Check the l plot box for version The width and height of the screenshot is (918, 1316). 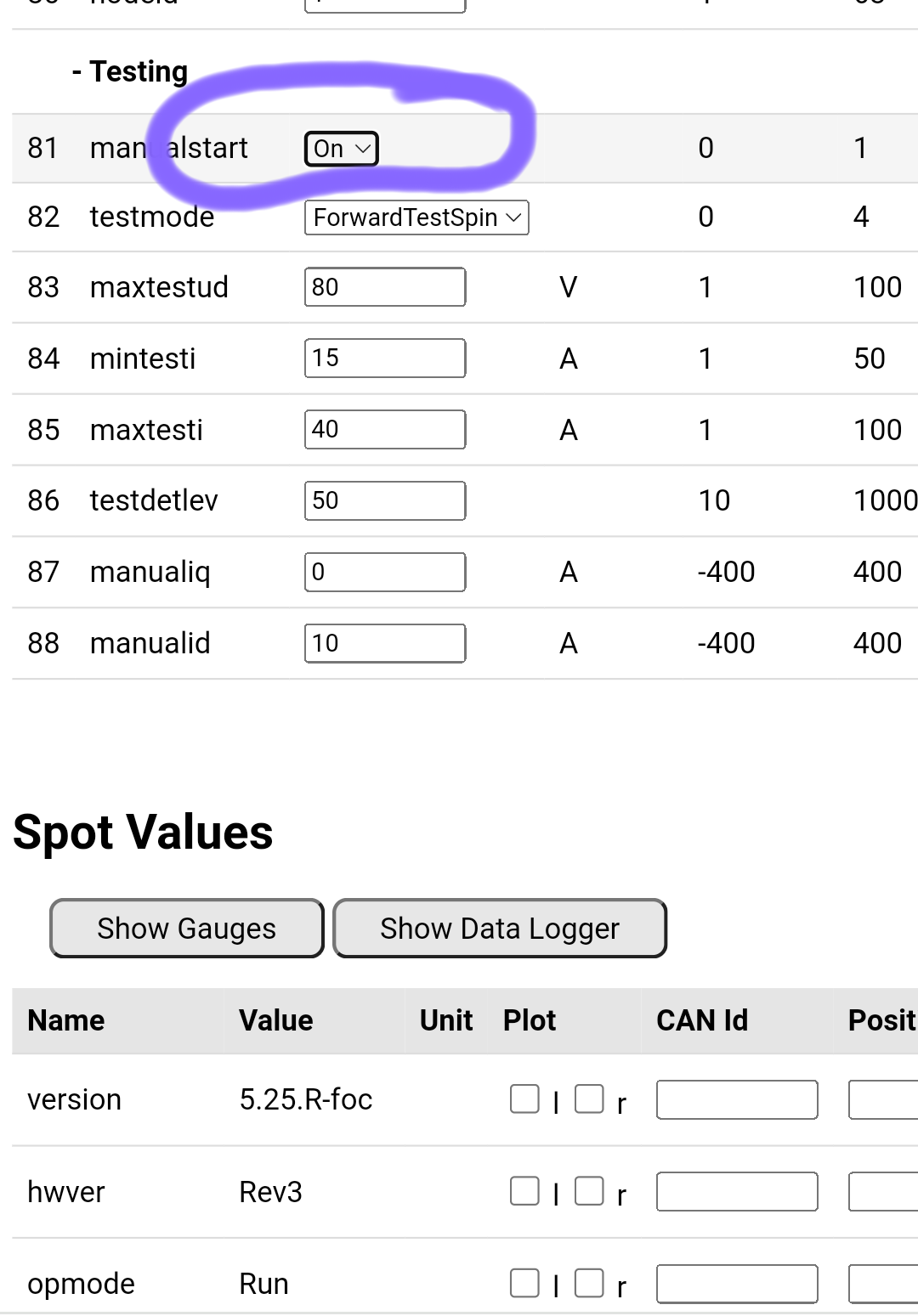pos(524,1099)
